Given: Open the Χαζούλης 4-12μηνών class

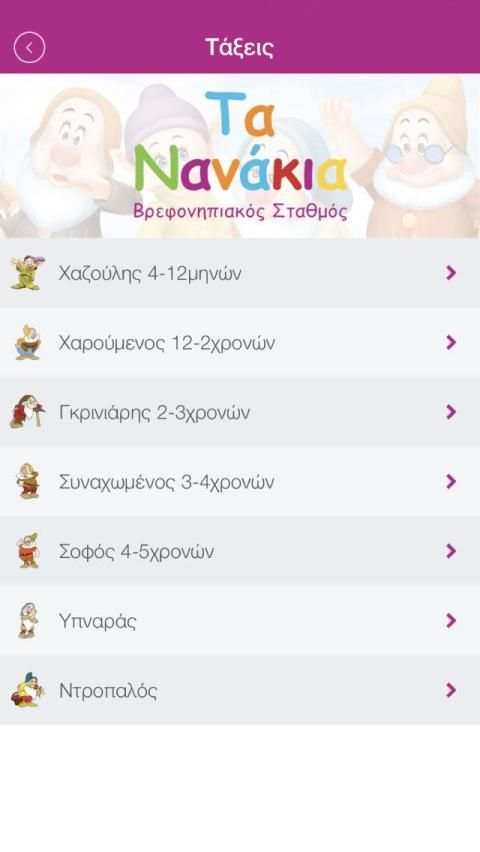Looking at the screenshot, I should click(240, 273).
